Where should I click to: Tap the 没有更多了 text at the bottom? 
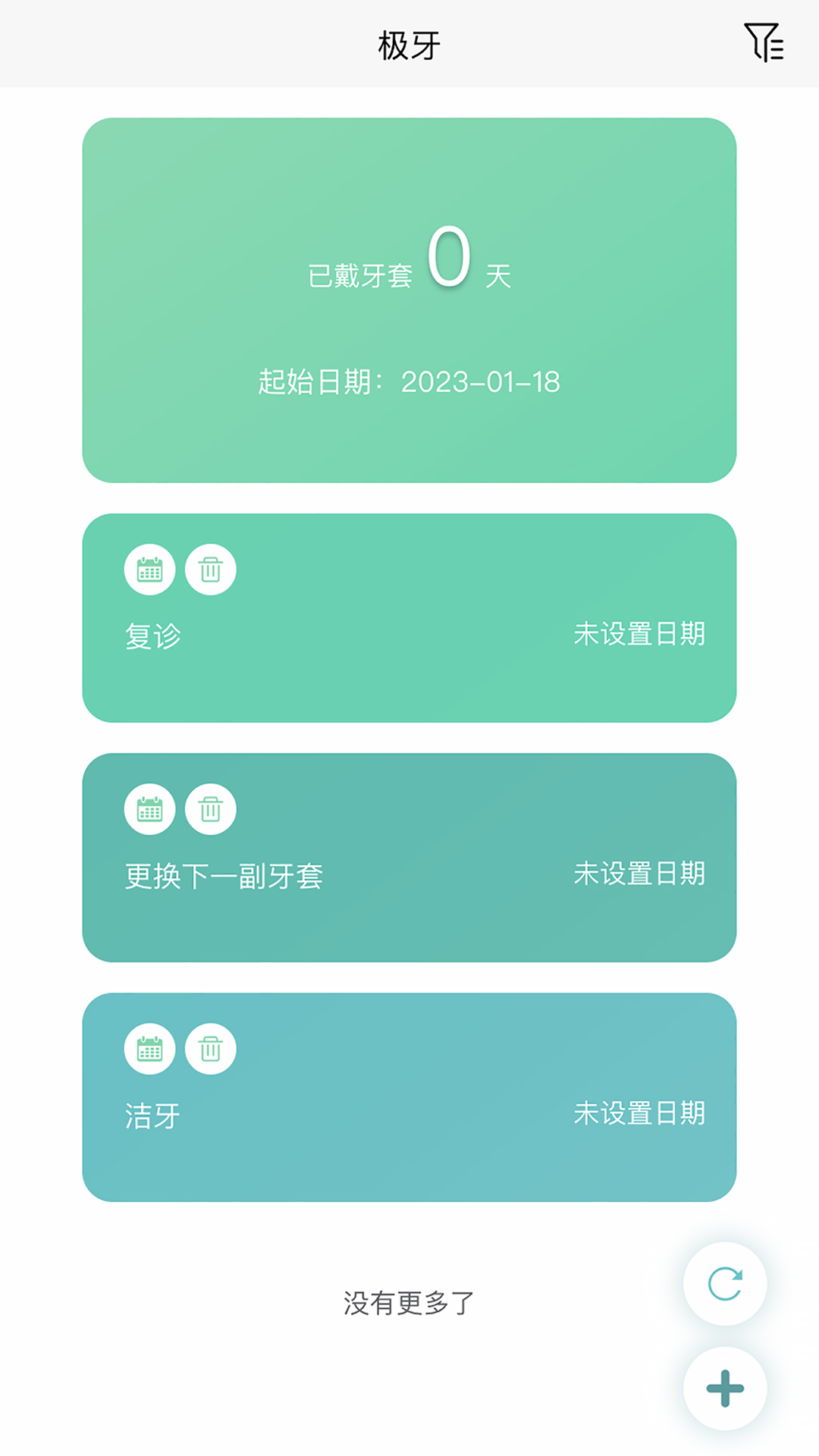click(407, 1301)
